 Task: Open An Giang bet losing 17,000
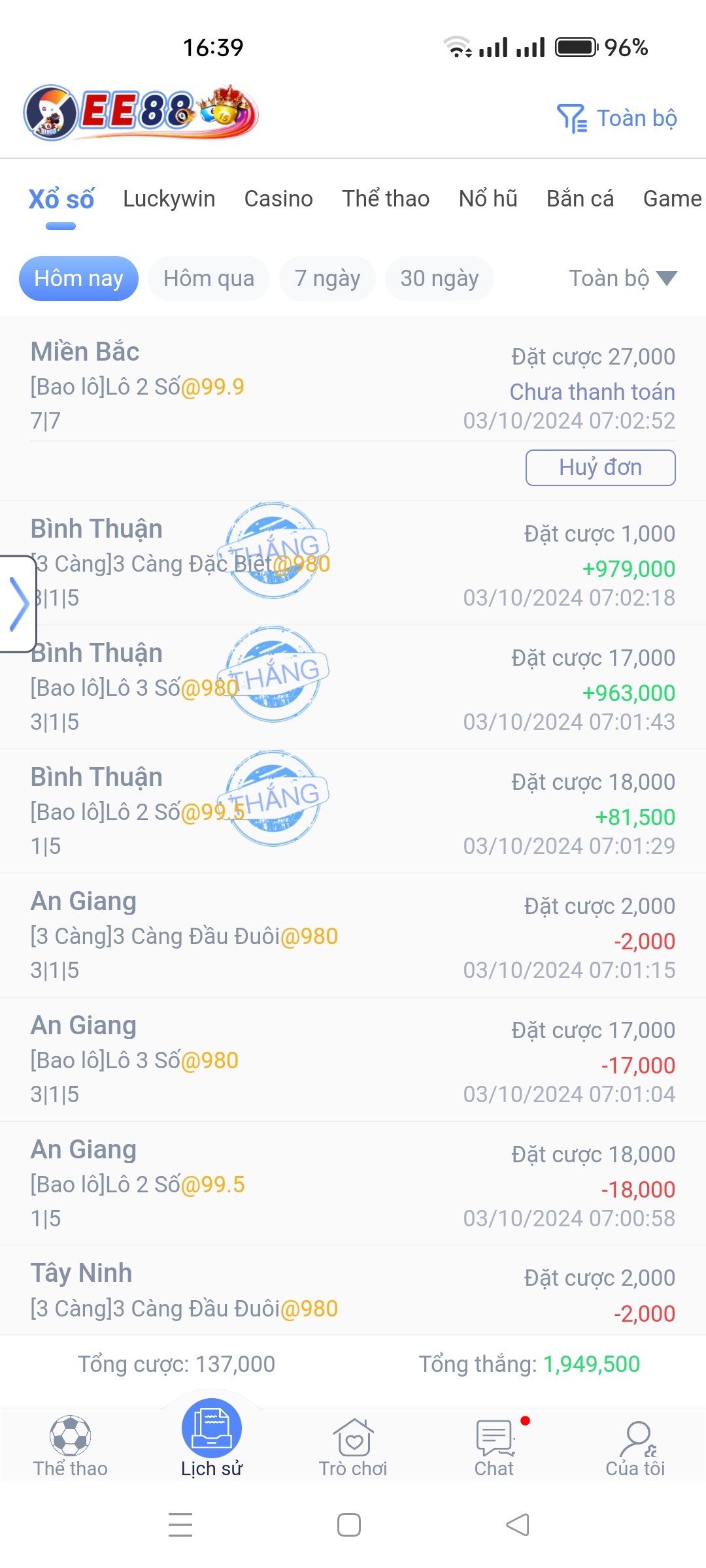click(353, 1060)
